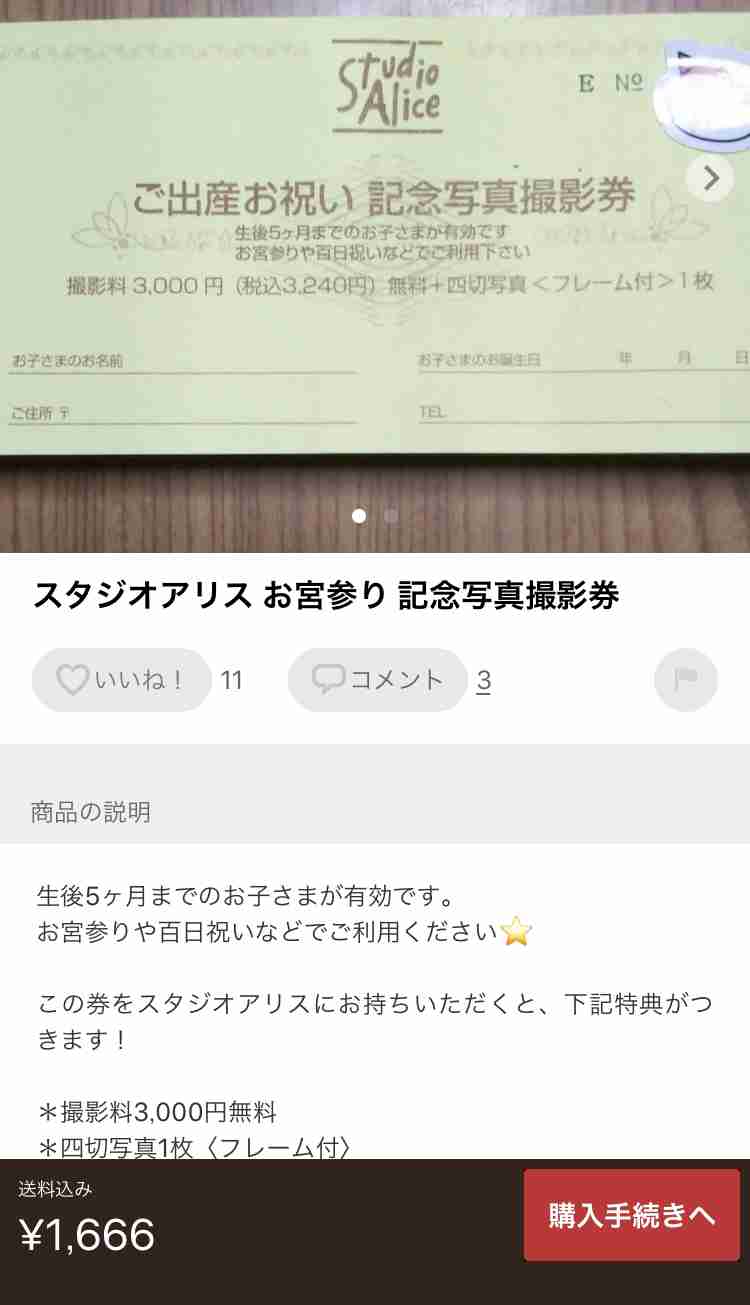
Task: Report this listing with the flag icon
Action: point(686,680)
